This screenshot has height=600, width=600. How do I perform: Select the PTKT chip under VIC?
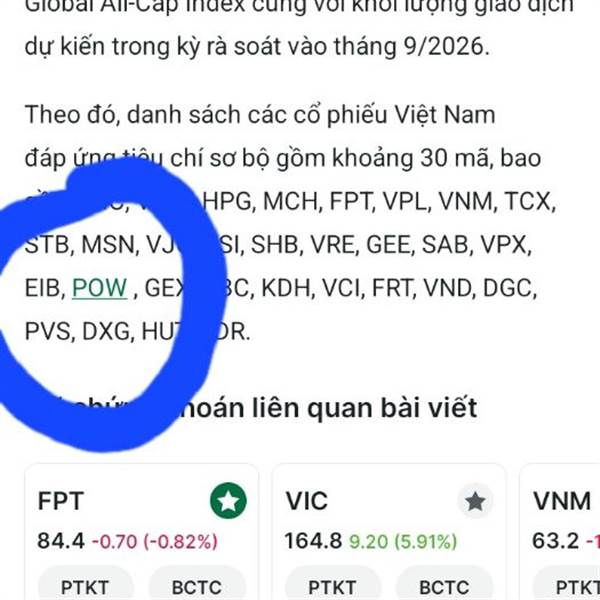pos(330,587)
